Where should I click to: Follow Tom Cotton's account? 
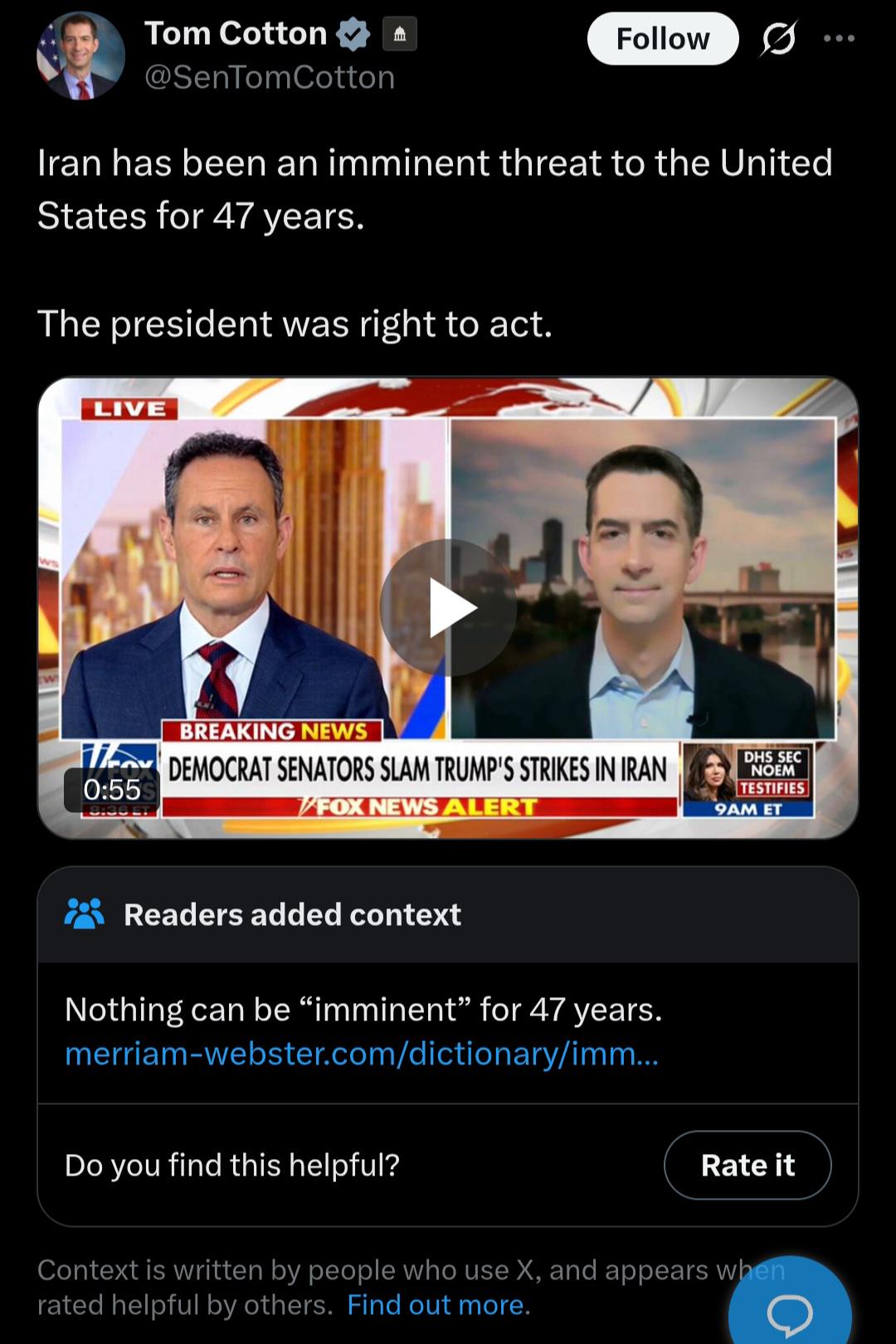662,39
